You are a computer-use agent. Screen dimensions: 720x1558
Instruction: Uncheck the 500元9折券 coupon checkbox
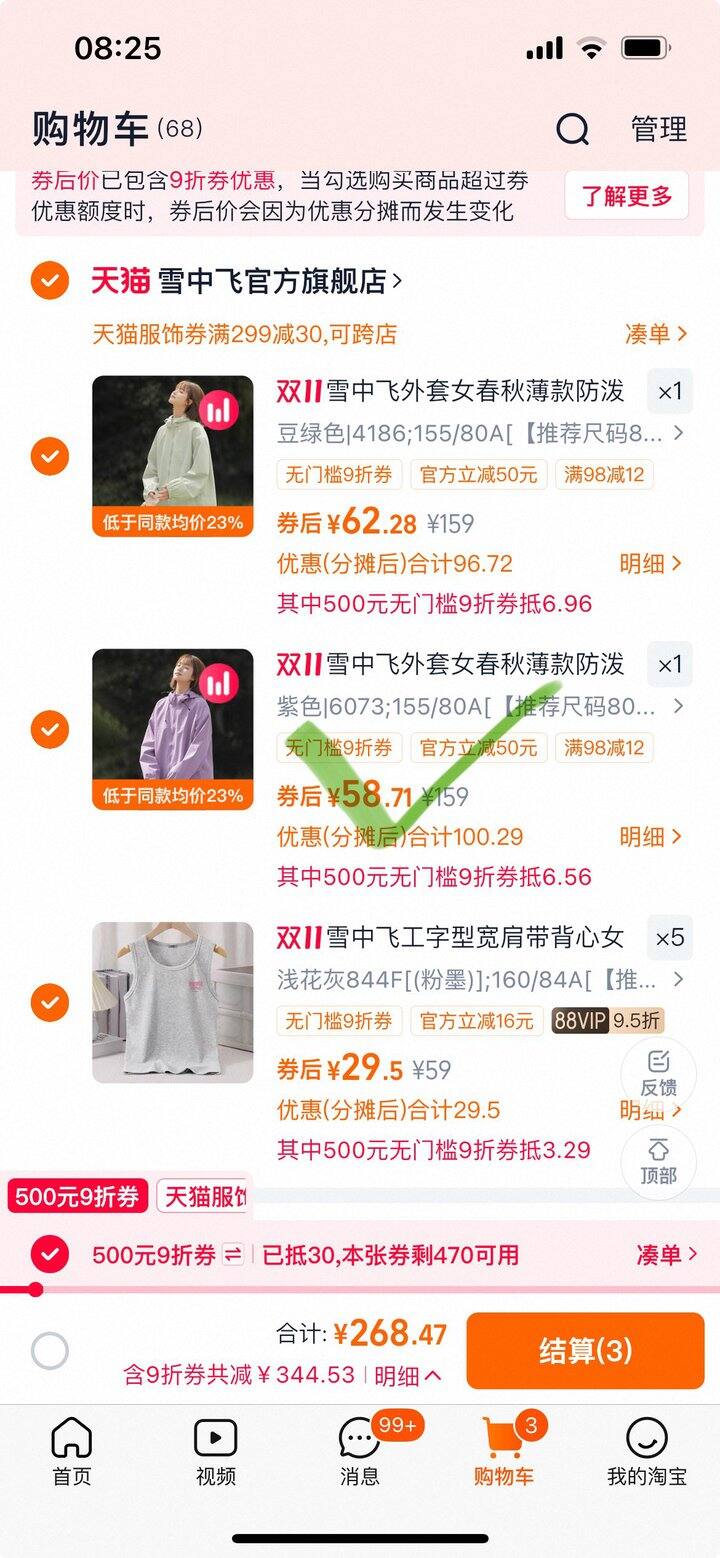coord(49,1254)
